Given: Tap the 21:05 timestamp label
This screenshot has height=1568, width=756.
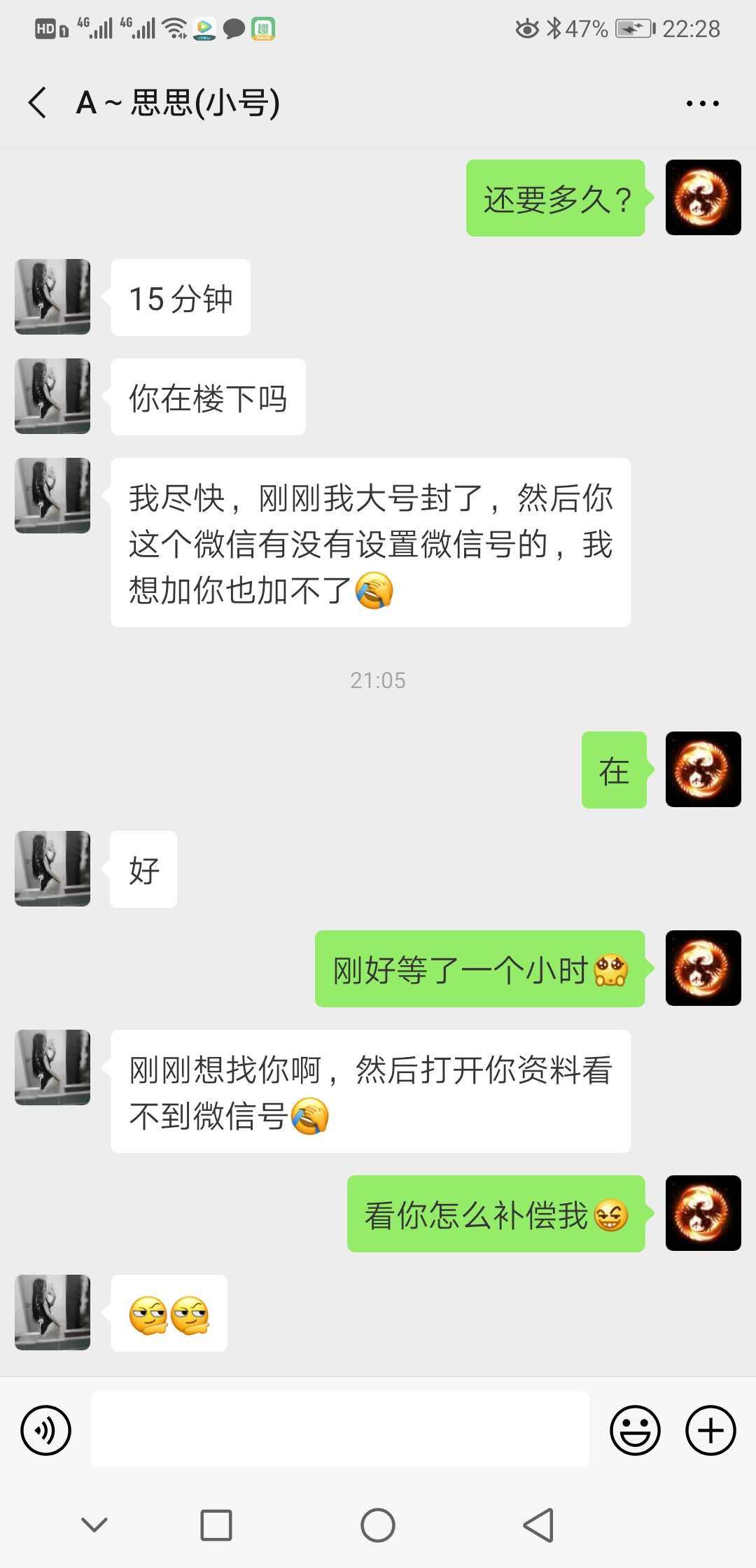Looking at the screenshot, I should point(378,680).
